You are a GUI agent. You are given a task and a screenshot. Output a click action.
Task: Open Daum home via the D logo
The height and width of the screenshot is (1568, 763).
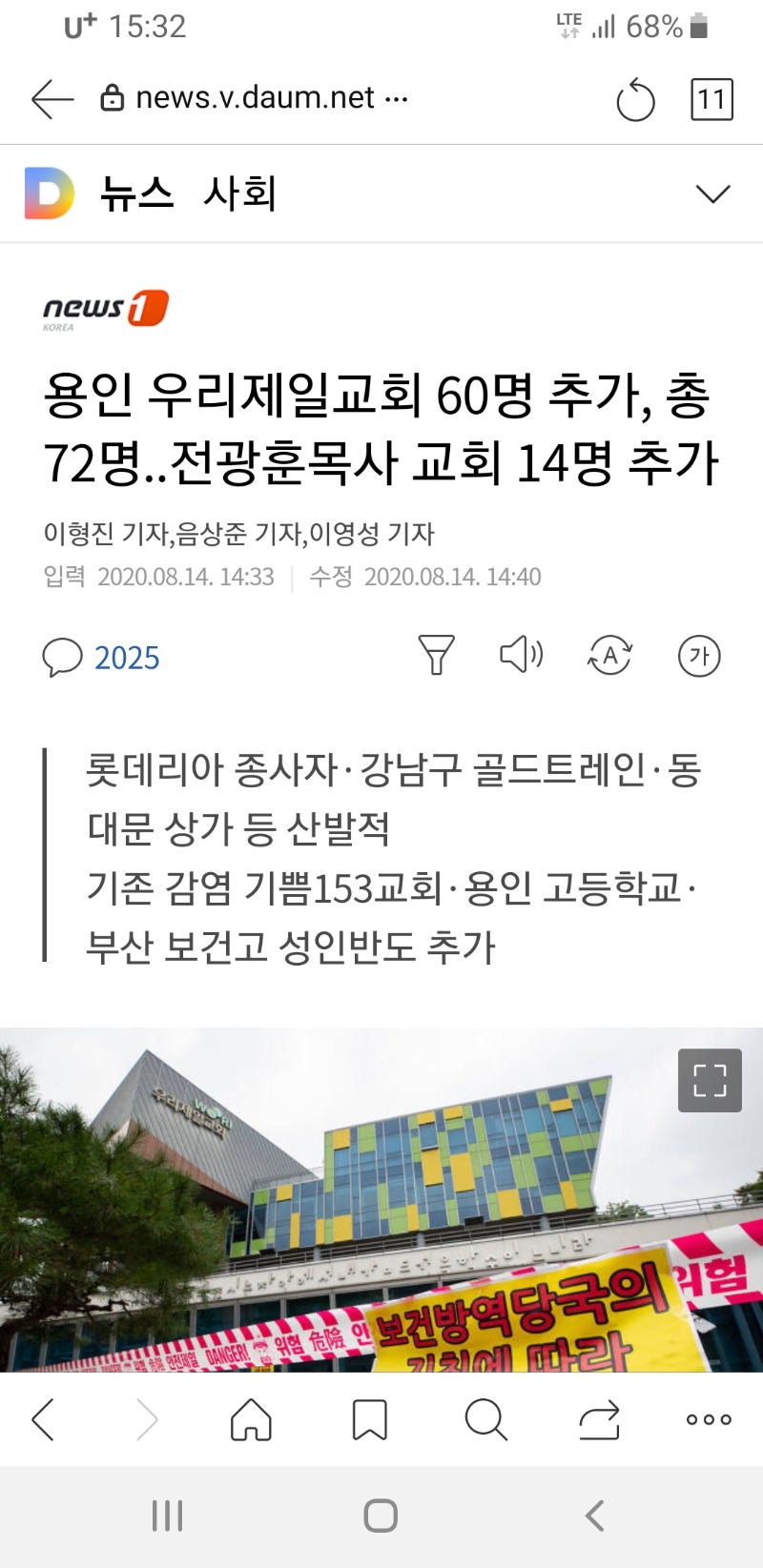pyautogui.click(x=49, y=193)
